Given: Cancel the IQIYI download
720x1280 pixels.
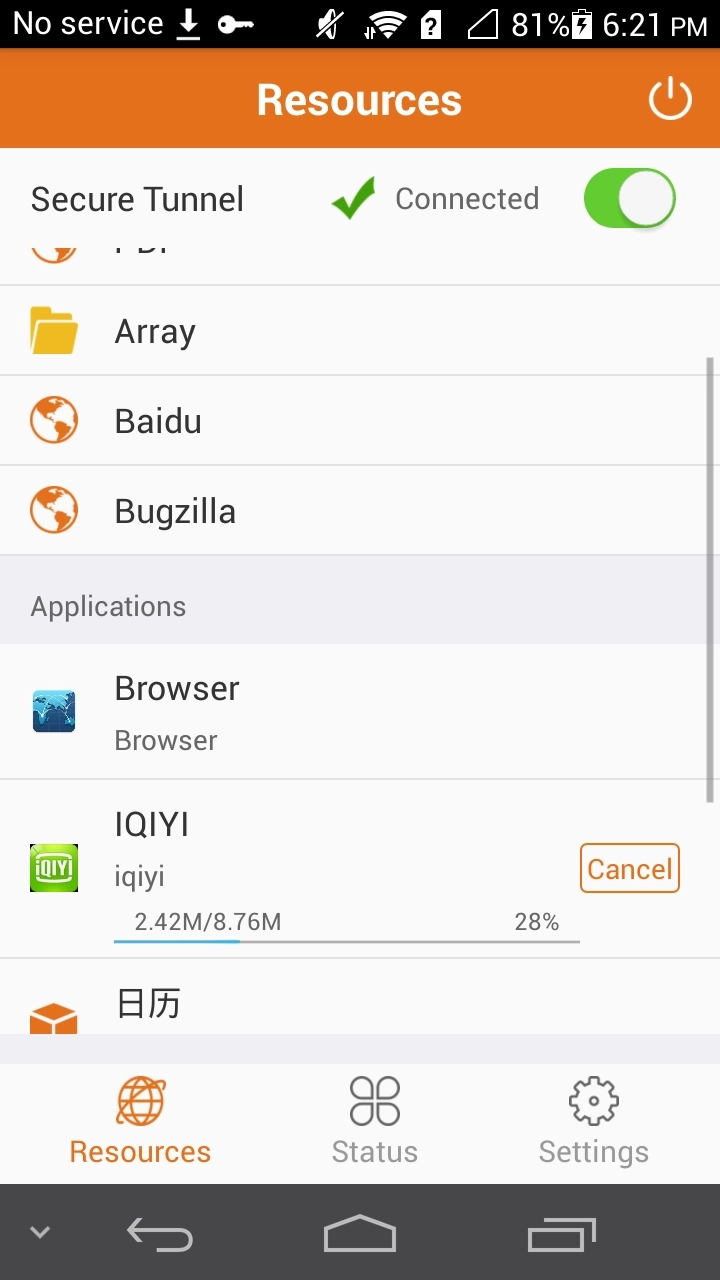Looking at the screenshot, I should coord(629,869).
